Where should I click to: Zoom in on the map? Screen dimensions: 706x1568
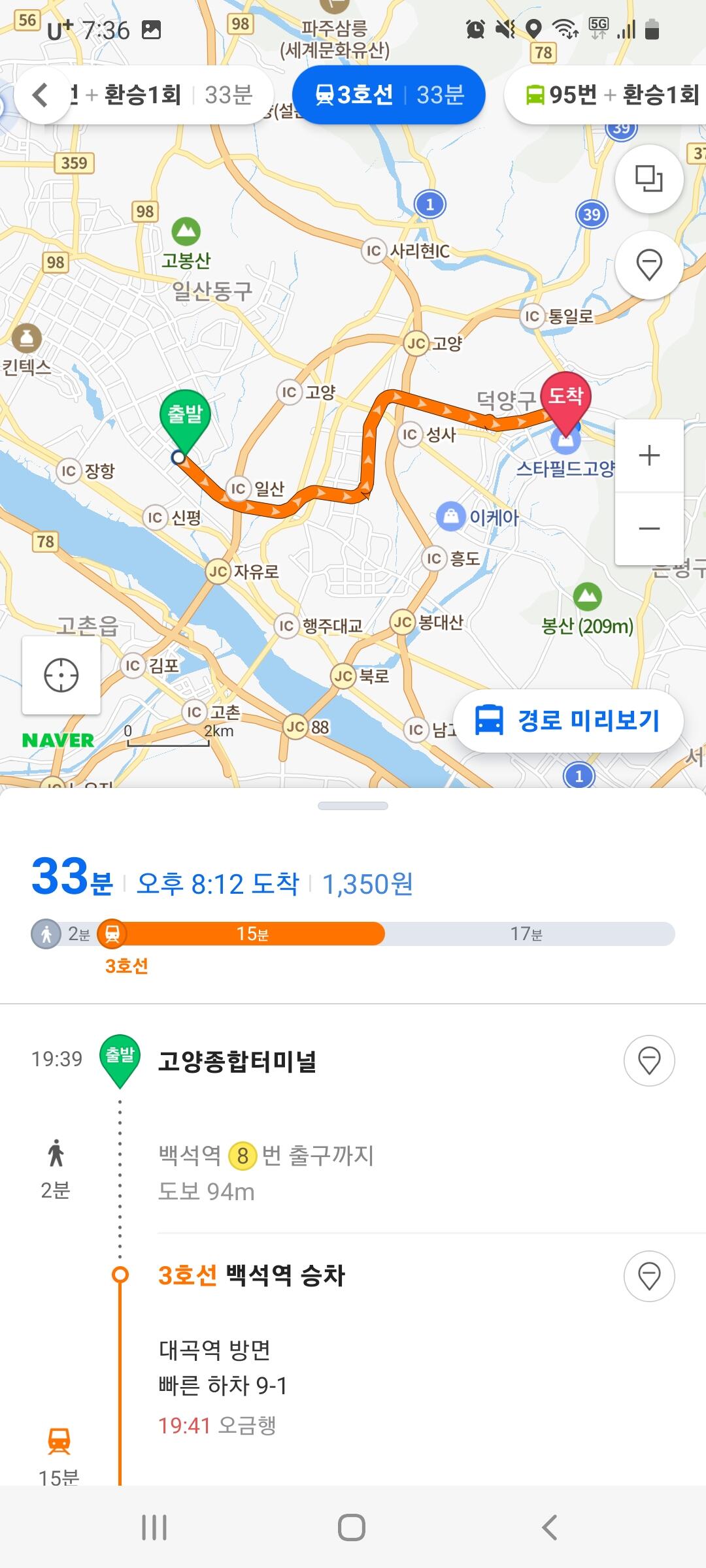tap(648, 455)
